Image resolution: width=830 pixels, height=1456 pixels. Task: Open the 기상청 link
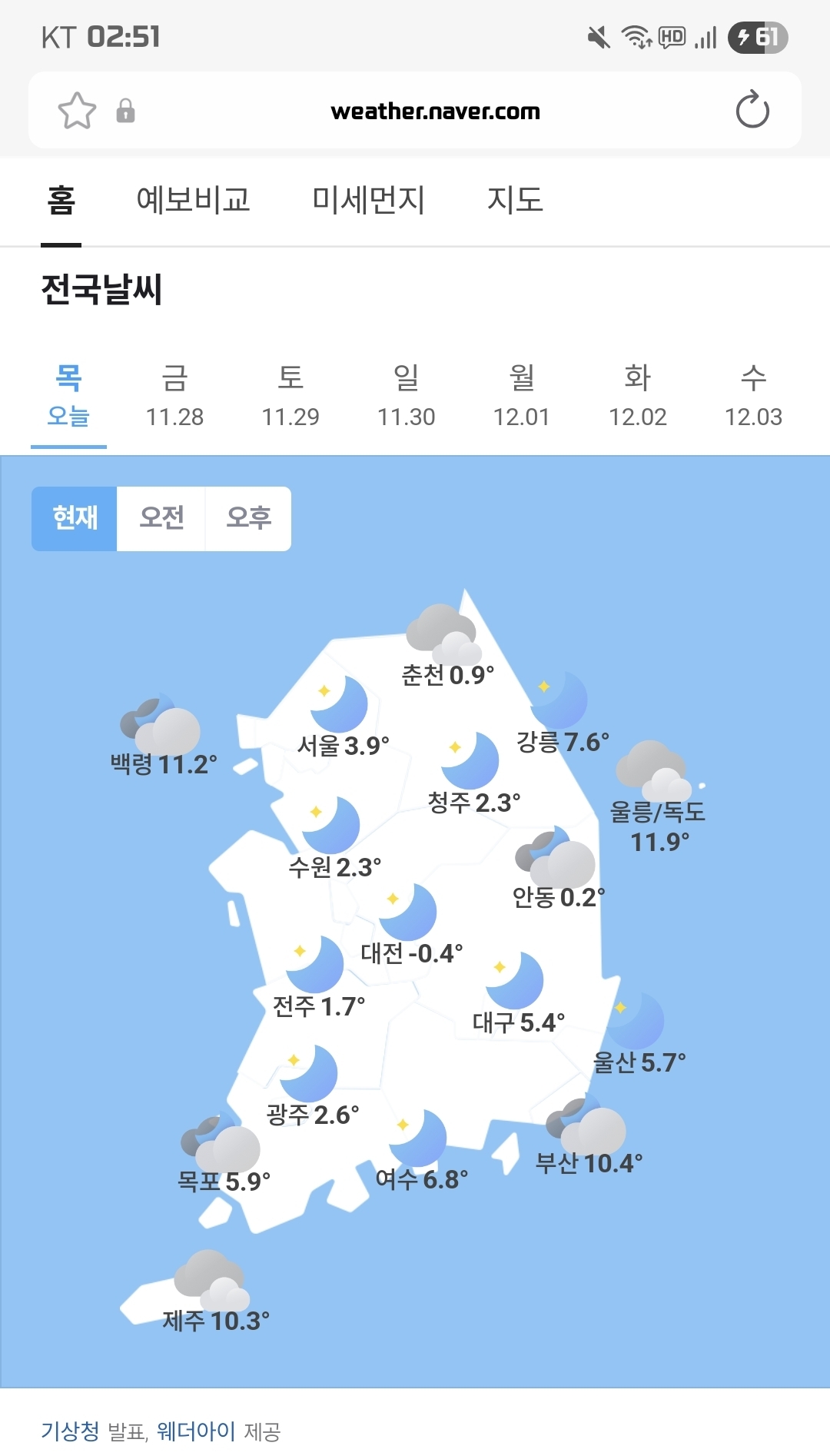pos(70,1431)
